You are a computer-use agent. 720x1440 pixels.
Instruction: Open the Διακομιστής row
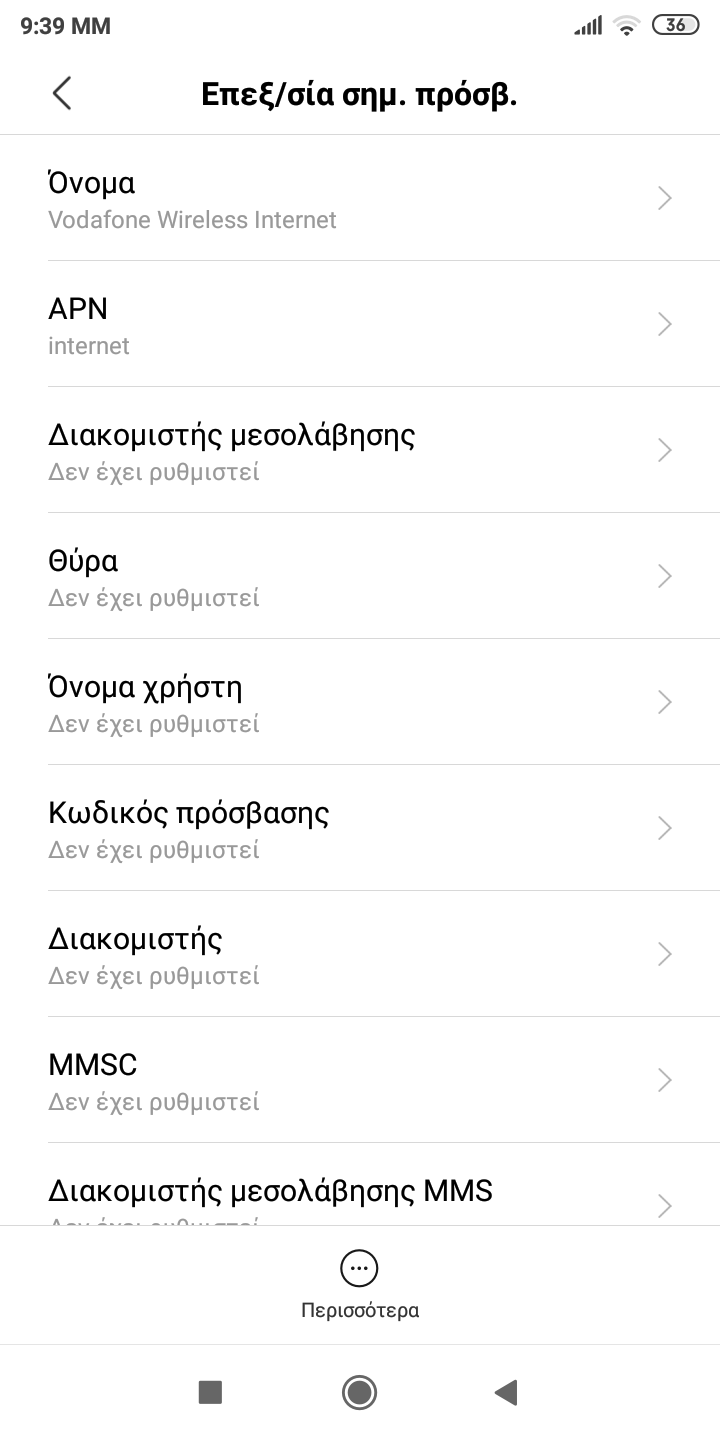[360, 955]
